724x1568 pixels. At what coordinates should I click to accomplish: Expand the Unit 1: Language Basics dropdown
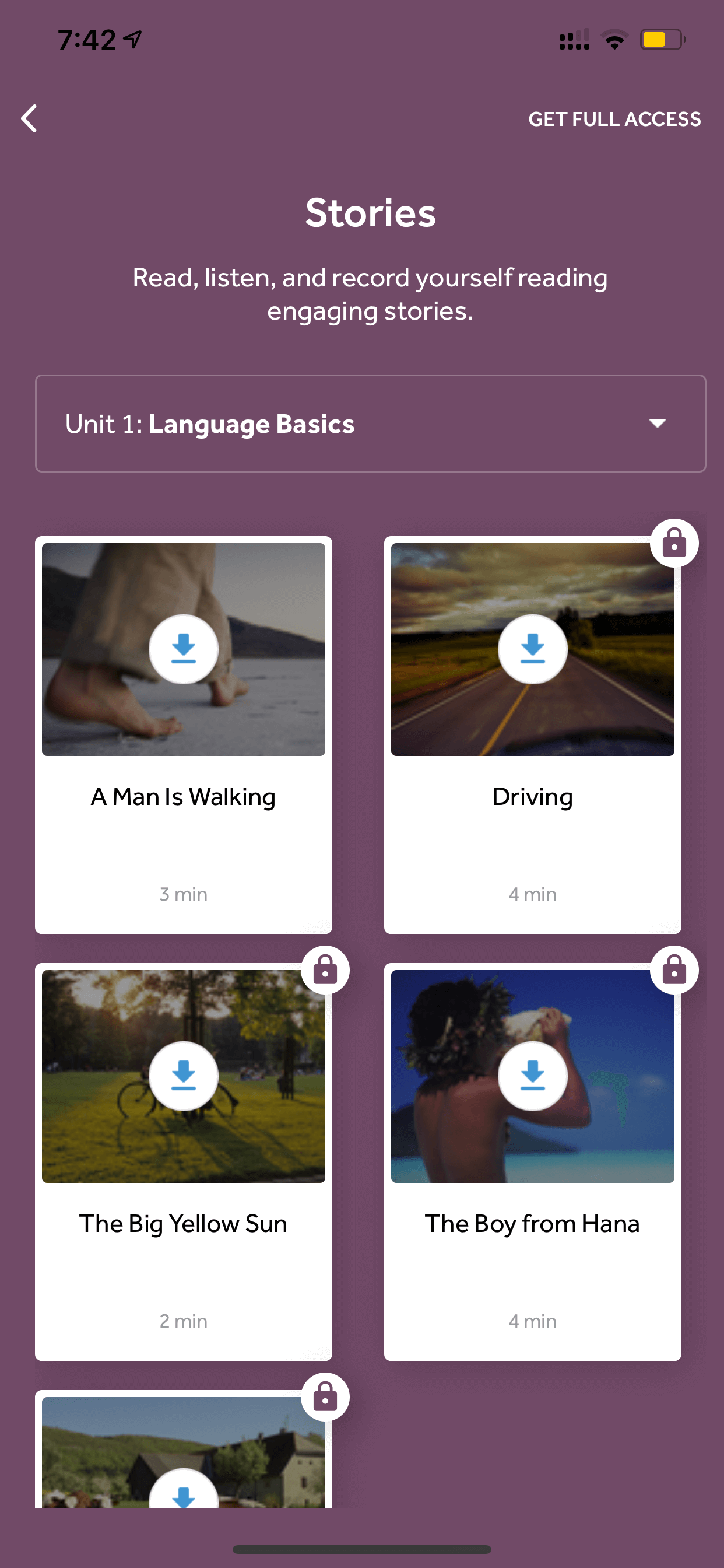point(370,423)
